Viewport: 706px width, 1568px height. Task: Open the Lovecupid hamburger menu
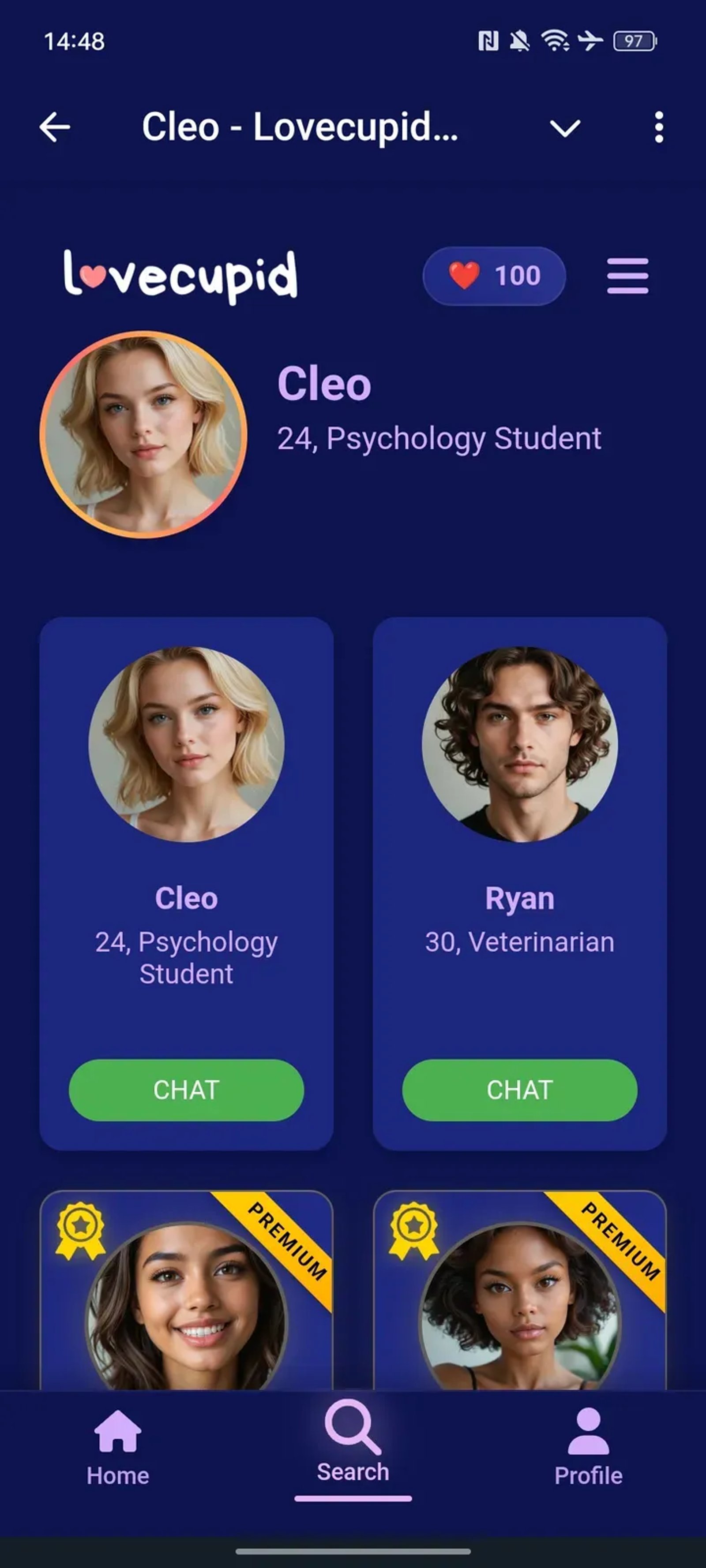coord(627,276)
